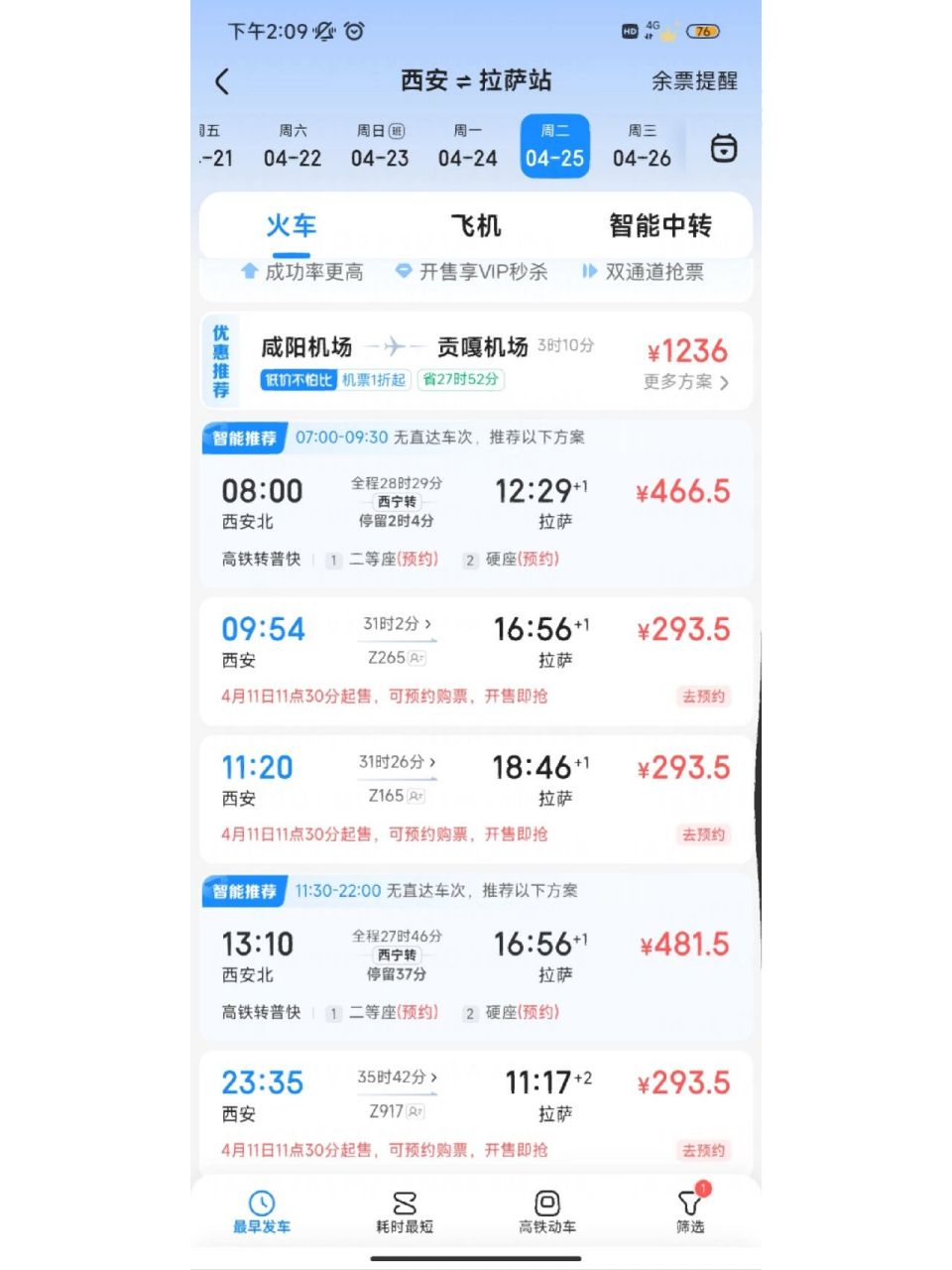Open the 筛选 filter funnel icon
This screenshot has width=952, height=1270.
pyautogui.click(x=689, y=1204)
